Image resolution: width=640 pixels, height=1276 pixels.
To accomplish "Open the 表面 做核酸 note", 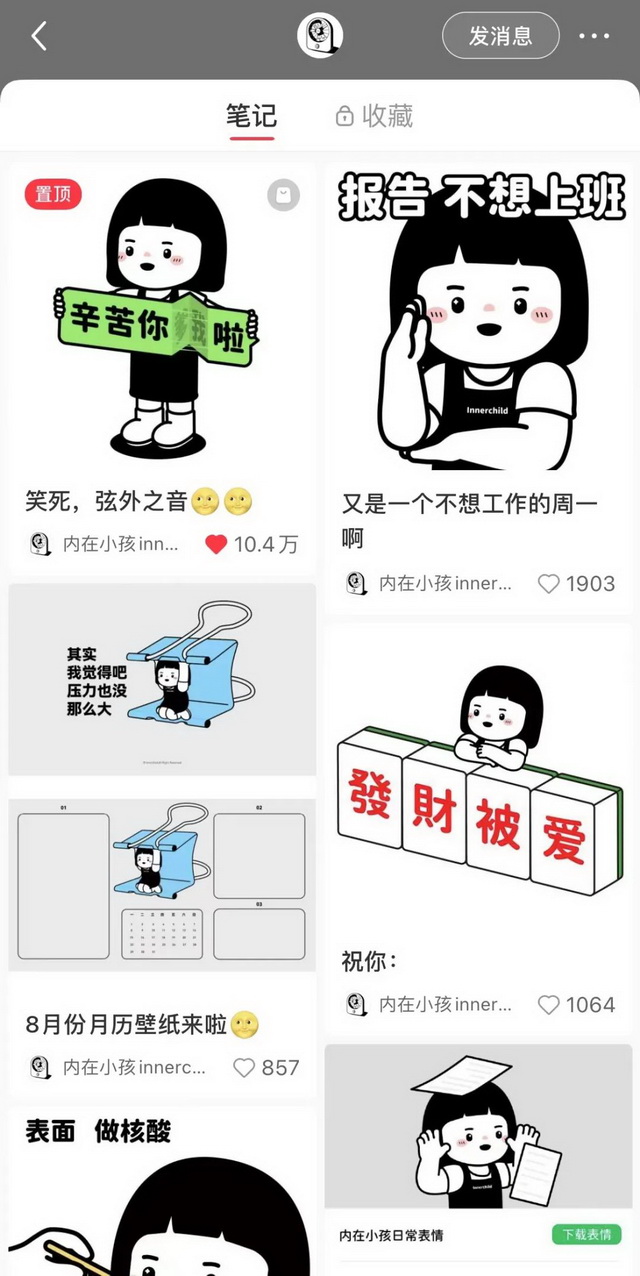I will click(x=162, y=1190).
